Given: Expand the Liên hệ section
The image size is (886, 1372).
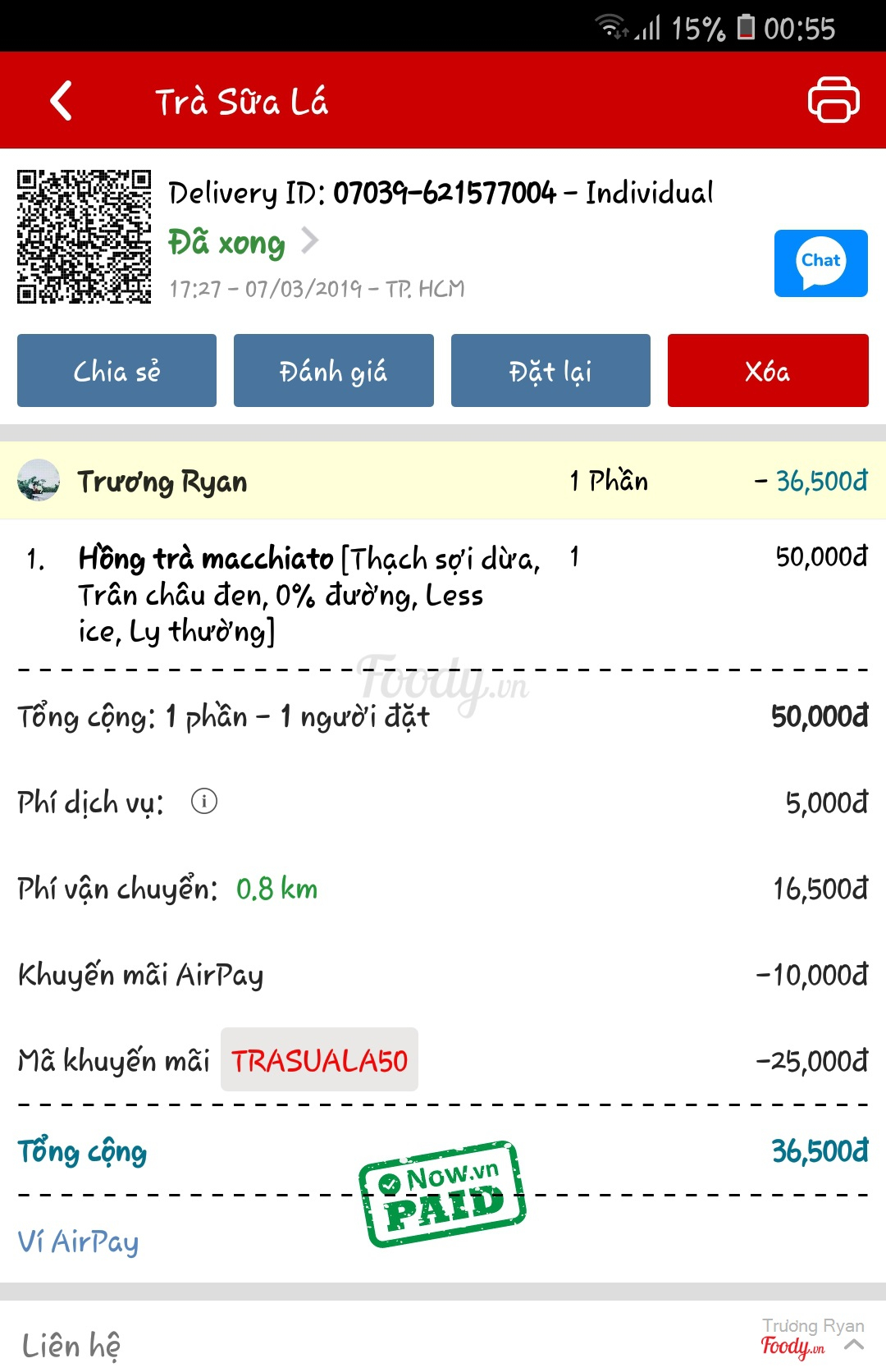Looking at the screenshot, I should [854, 1344].
